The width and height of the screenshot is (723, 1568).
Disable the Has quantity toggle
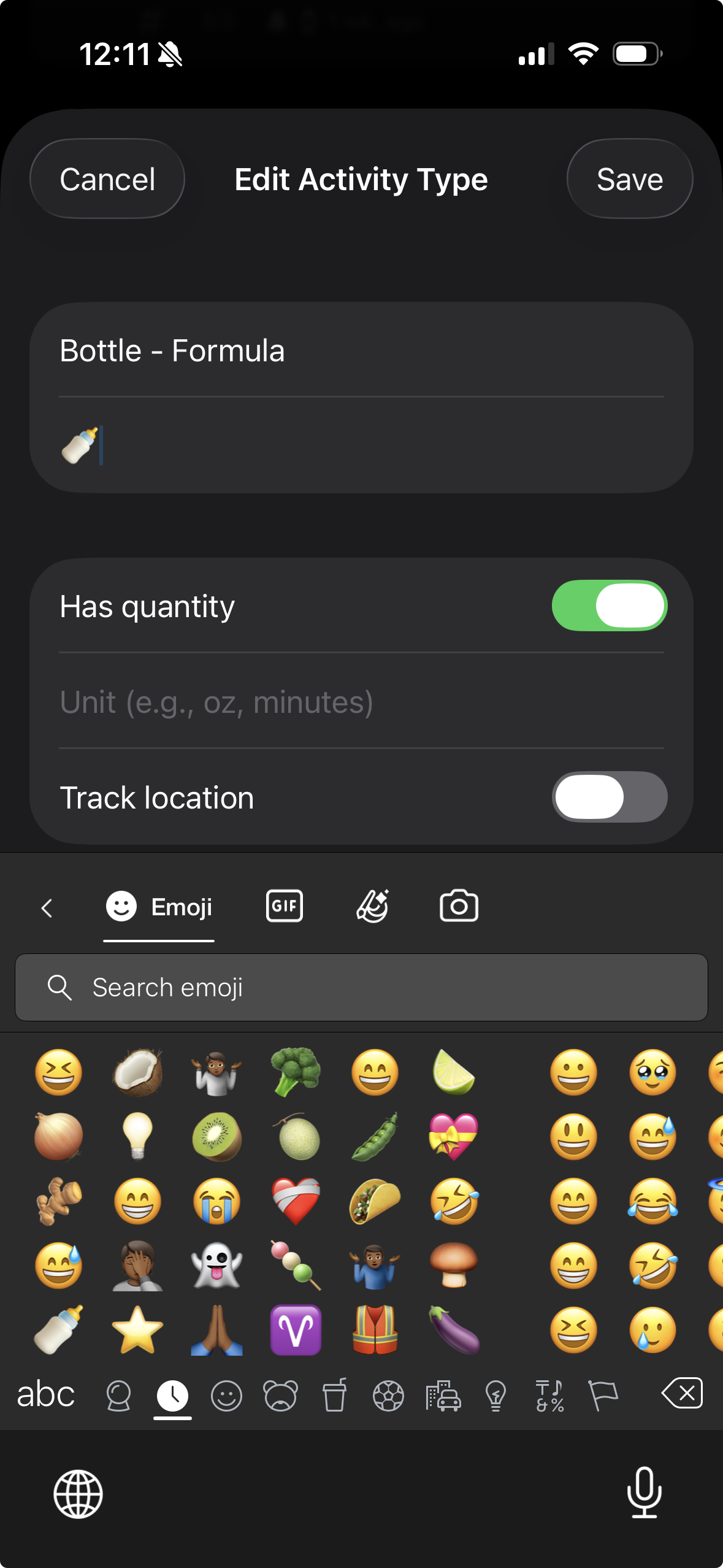(609, 606)
